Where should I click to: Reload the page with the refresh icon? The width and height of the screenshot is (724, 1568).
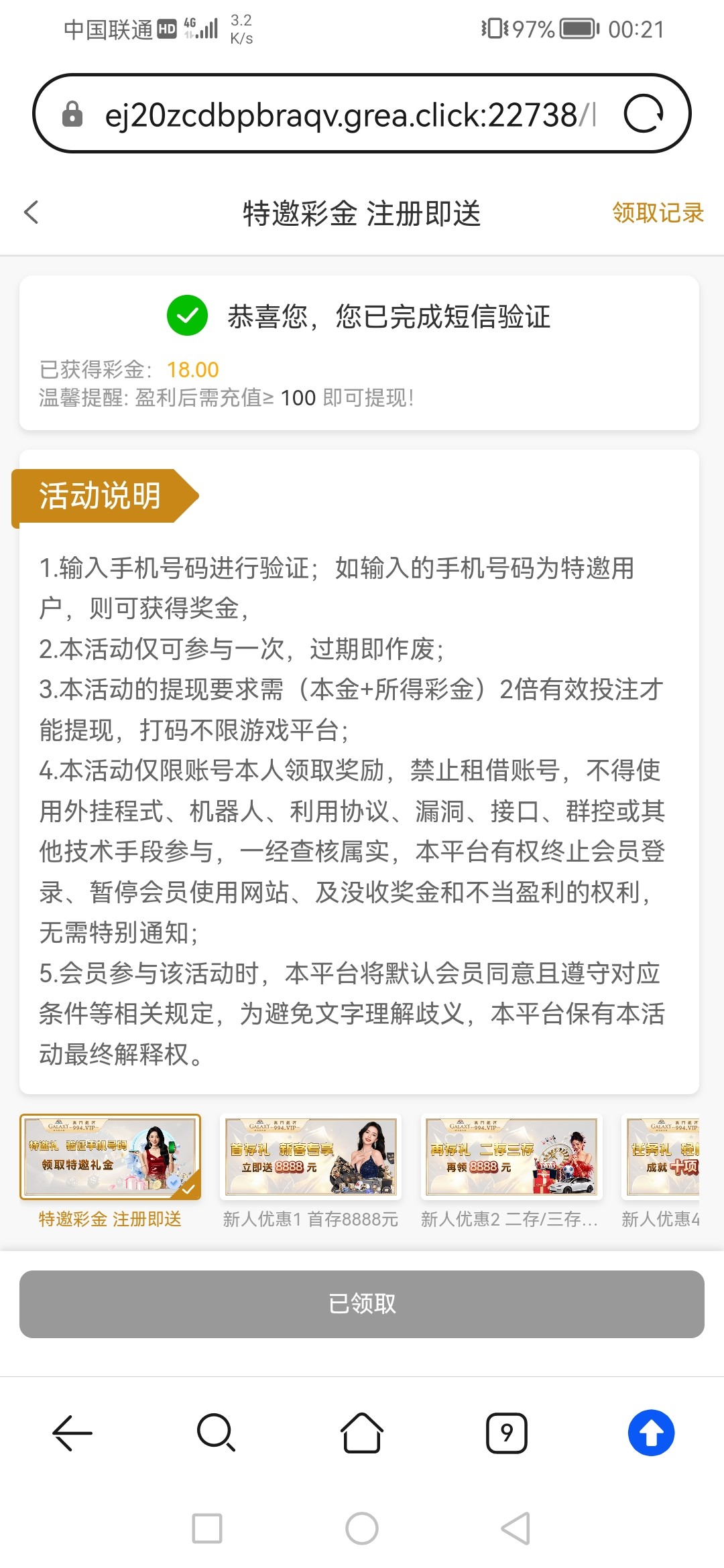click(644, 114)
